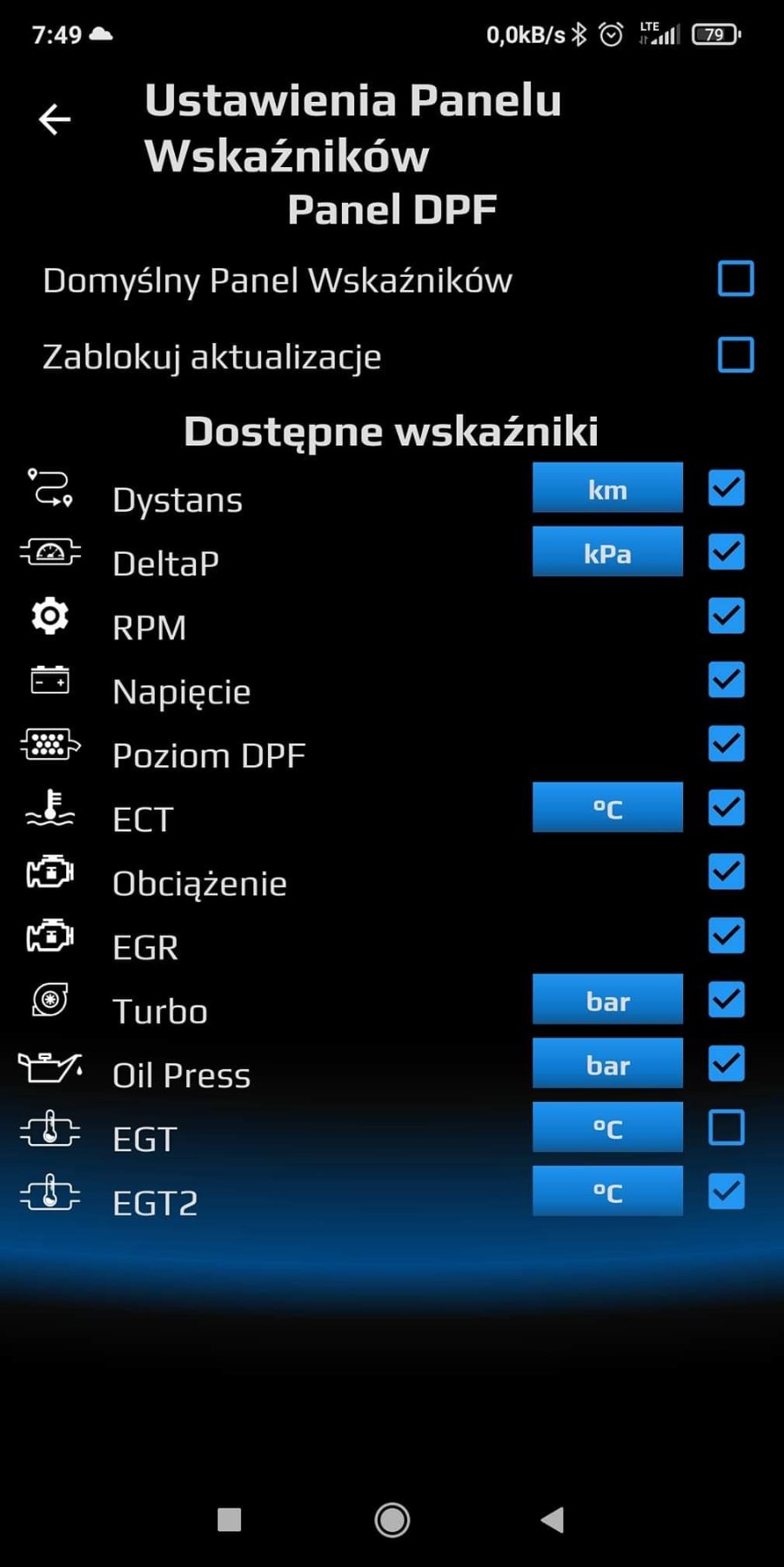Tap the kPa unit button for DeltaP

click(x=607, y=552)
